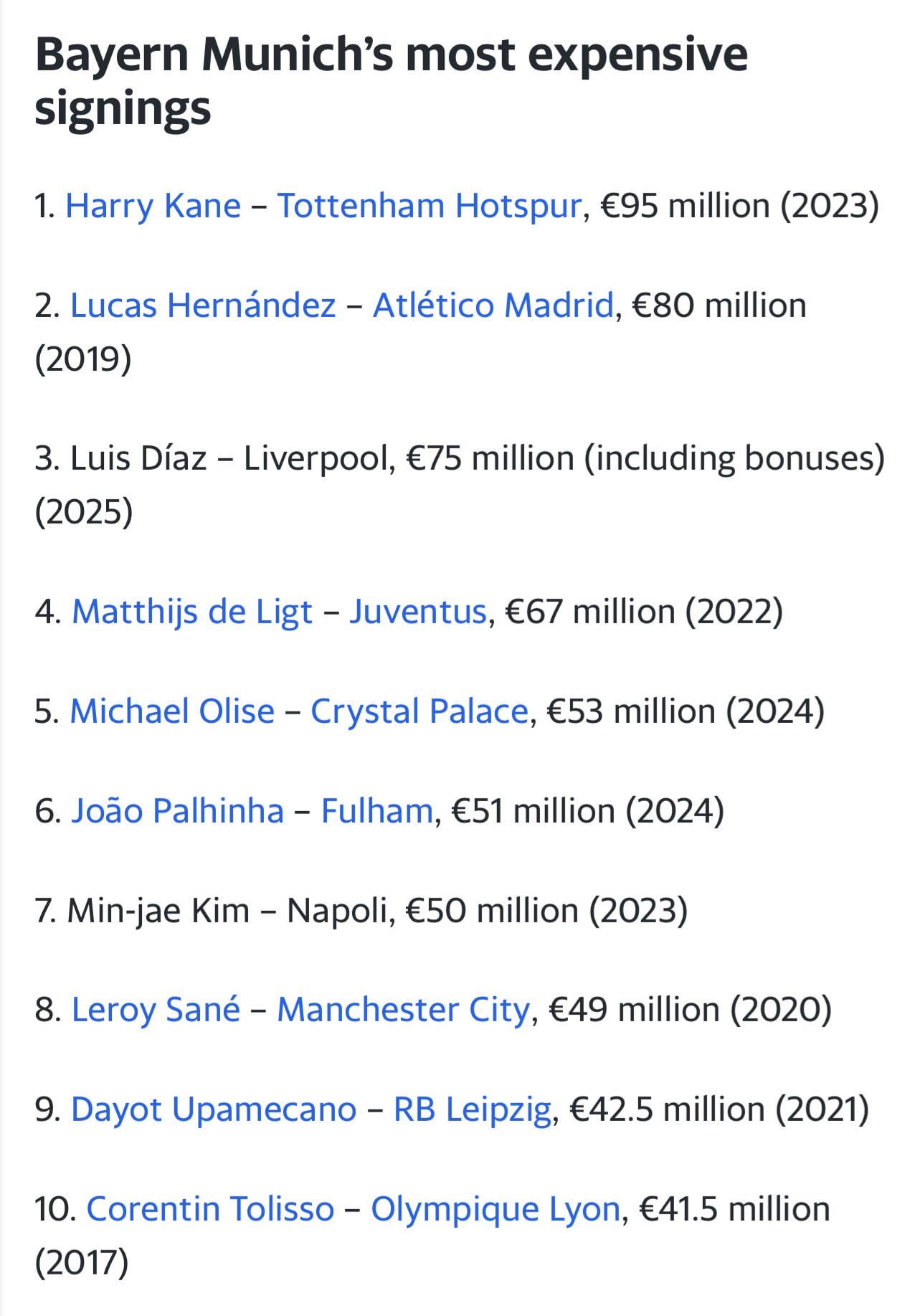The height and width of the screenshot is (1316, 920).
Task: Tap the Olympique Lyon link
Action: pyautogui.click(x=495, y=1209)
